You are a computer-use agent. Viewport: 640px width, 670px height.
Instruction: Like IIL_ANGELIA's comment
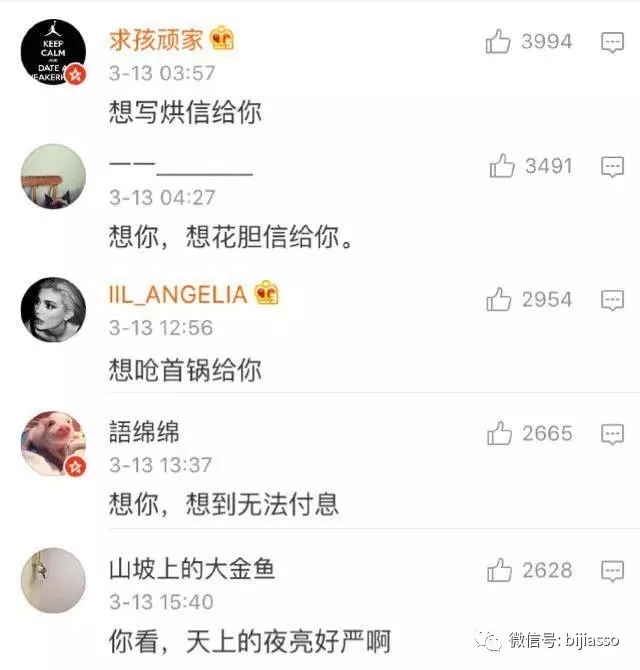[x=498, y=299]
